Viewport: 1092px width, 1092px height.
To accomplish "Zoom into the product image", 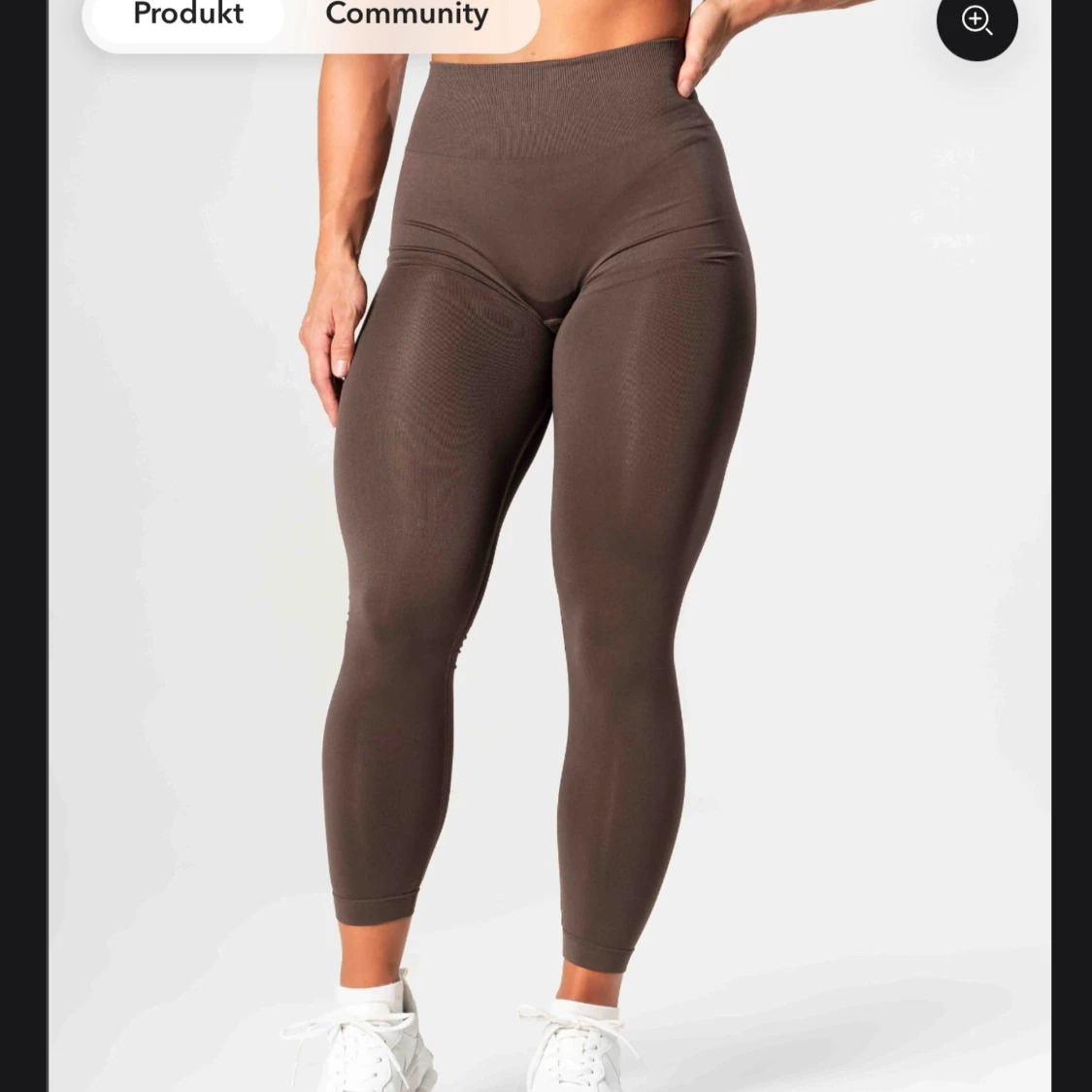I will click(976, 21).
